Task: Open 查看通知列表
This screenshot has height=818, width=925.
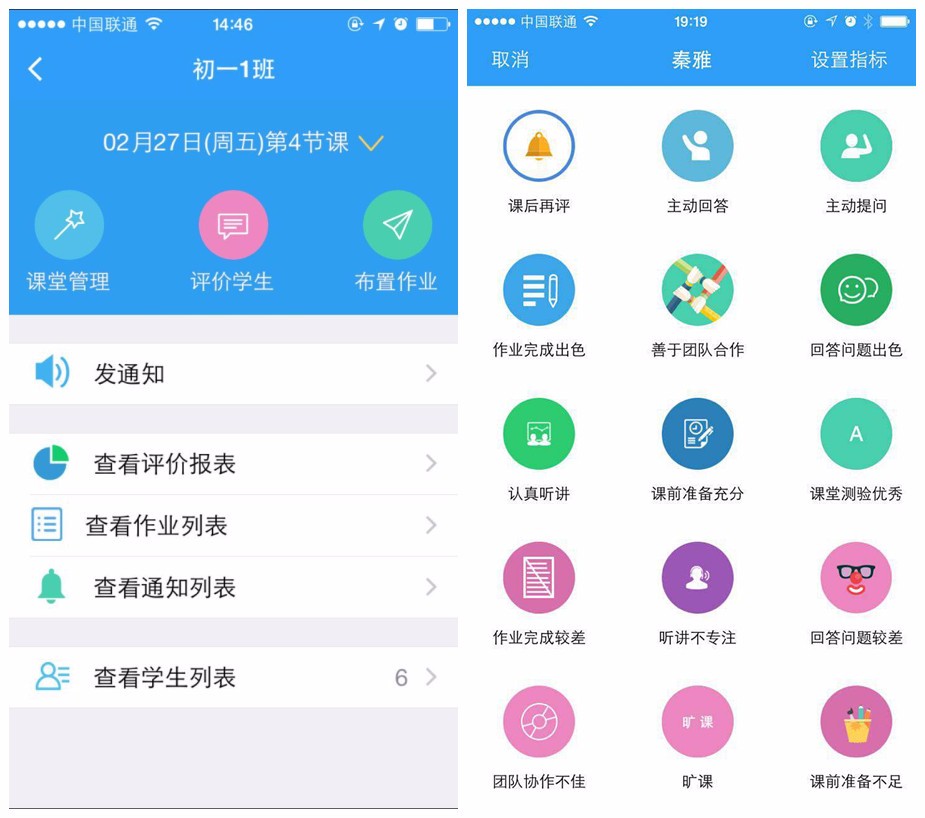Action: click(233, 587)
